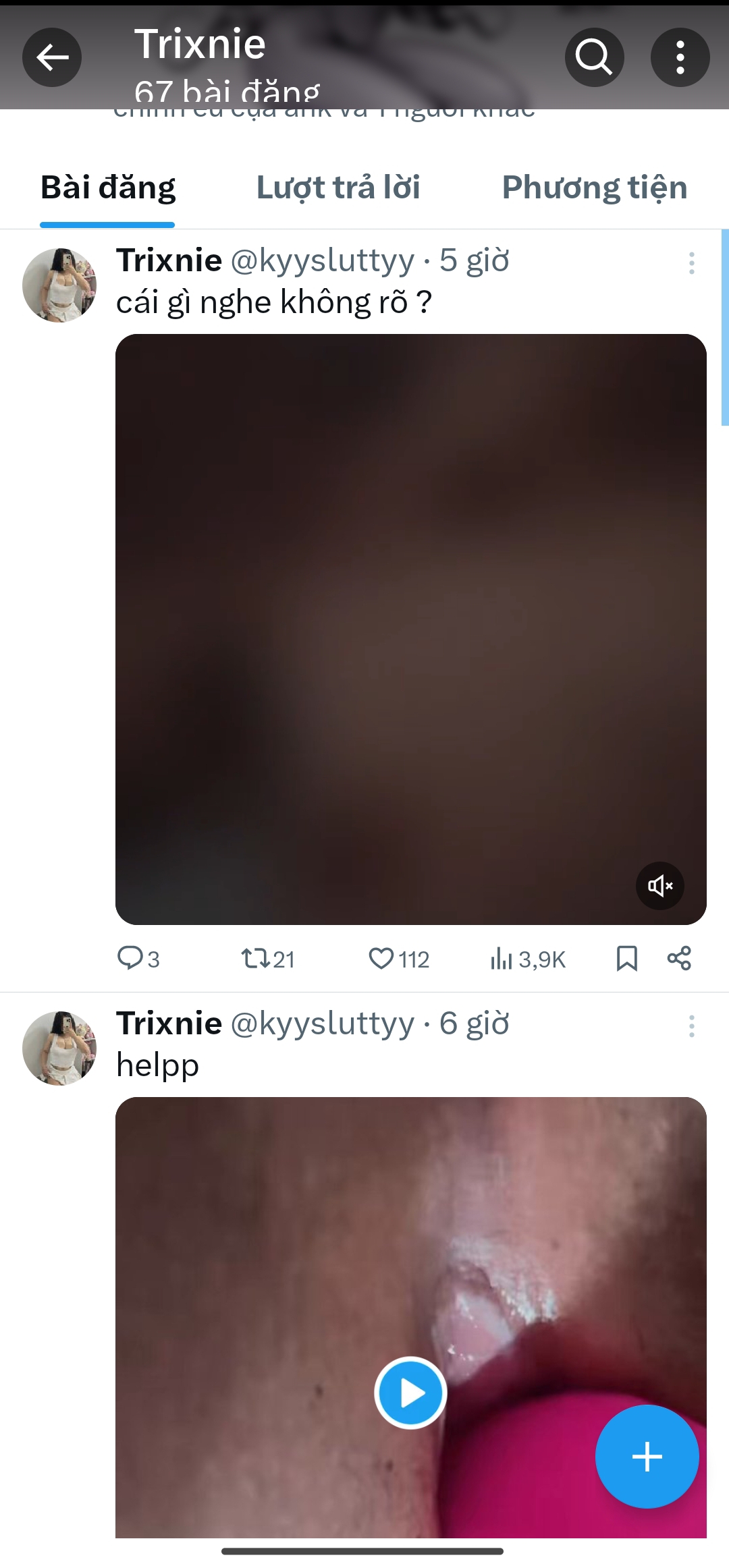Screen dimensions: 729x1568
Task: Open profile picture beside the 5 giờ post
Action: pyautogui.click(x=59, y=285)
